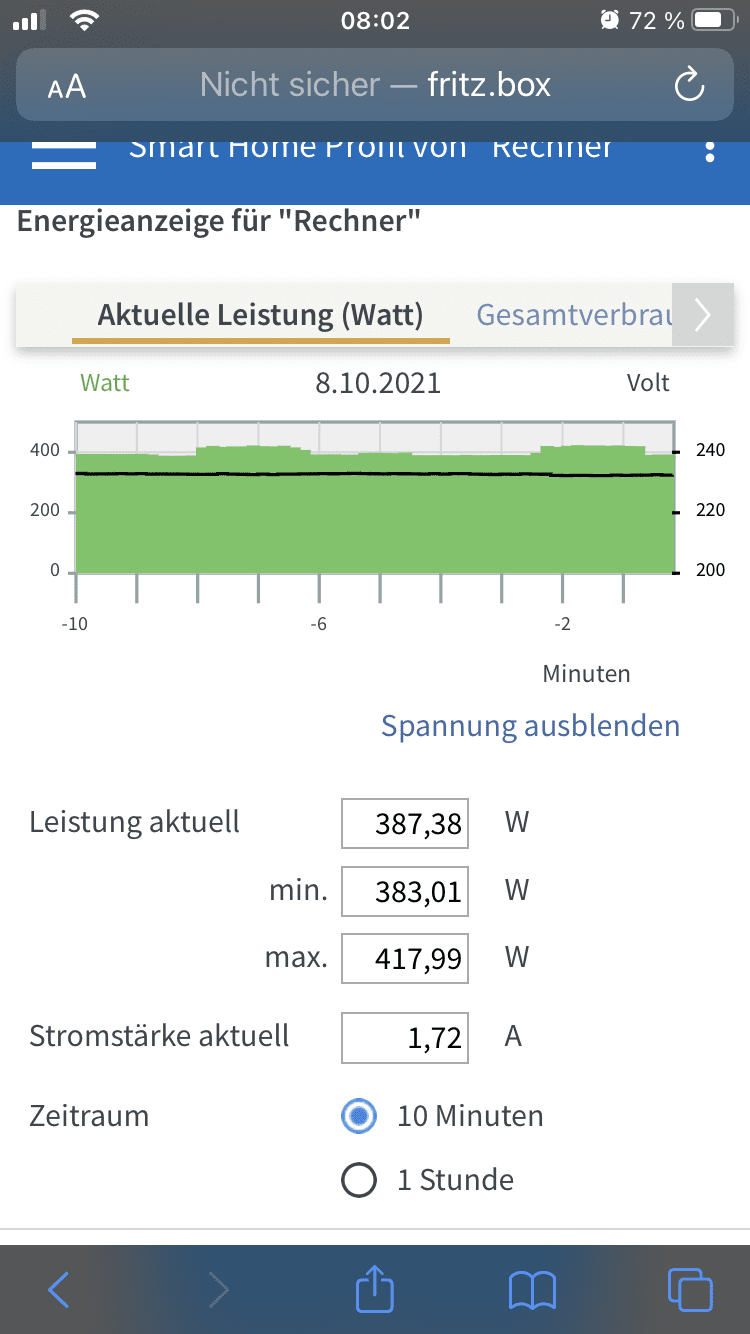Go back in Safari
This screenshot has height=1334, width=750.
click(59, 1290)
